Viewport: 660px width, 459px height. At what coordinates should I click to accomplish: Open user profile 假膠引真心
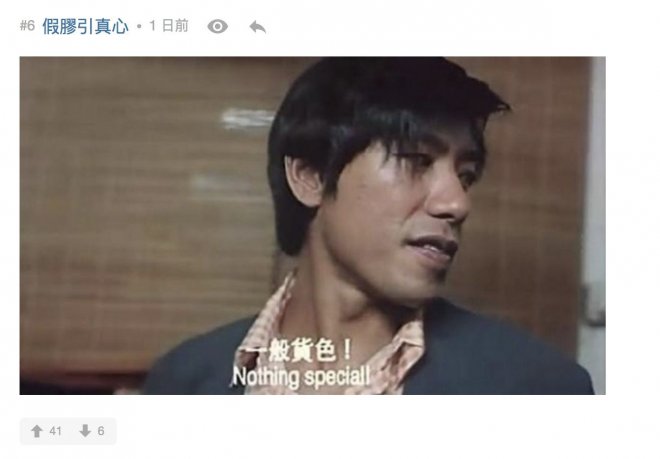[85, 27]
